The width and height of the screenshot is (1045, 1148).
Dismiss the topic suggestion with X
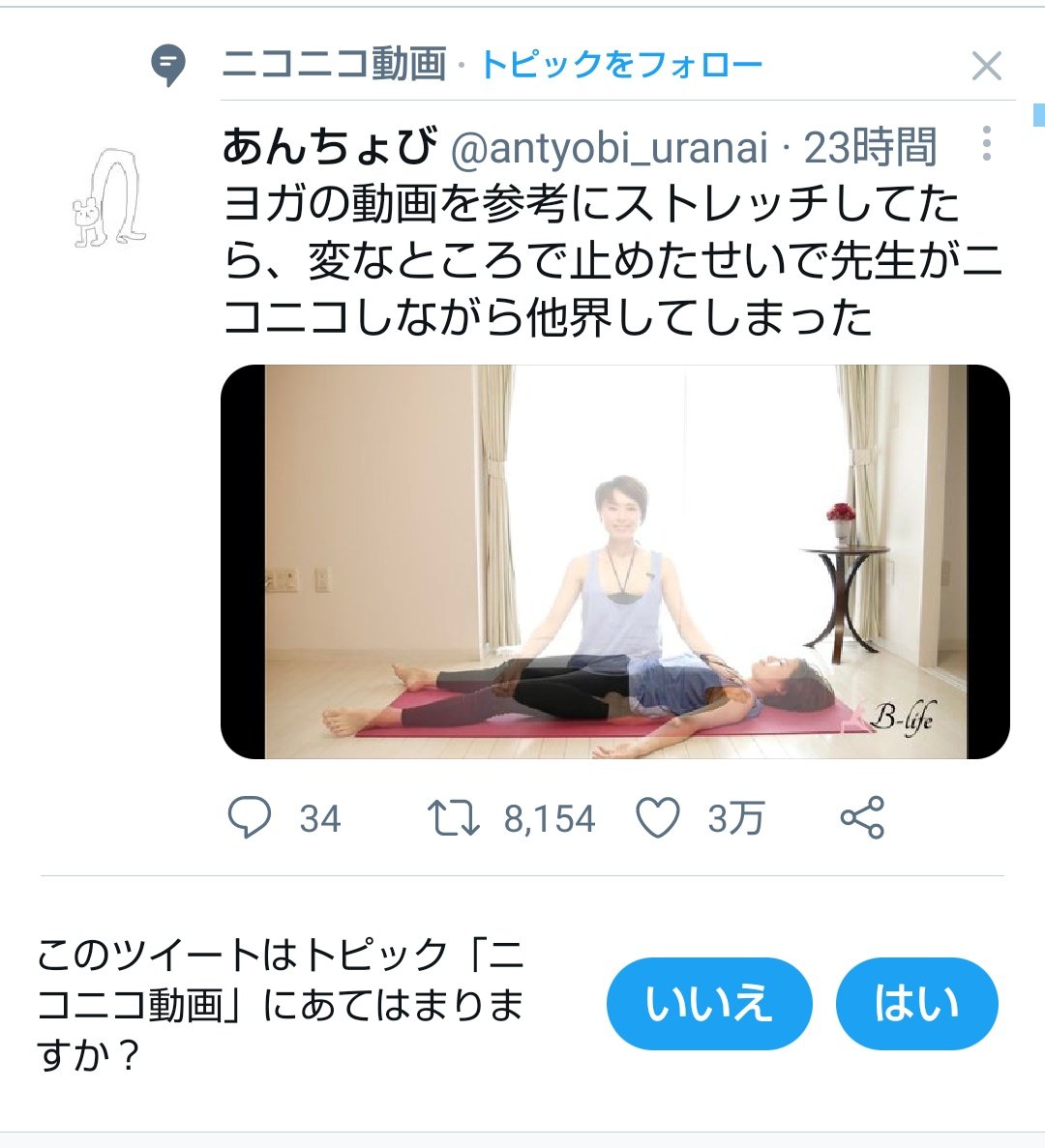coord(986,66)
